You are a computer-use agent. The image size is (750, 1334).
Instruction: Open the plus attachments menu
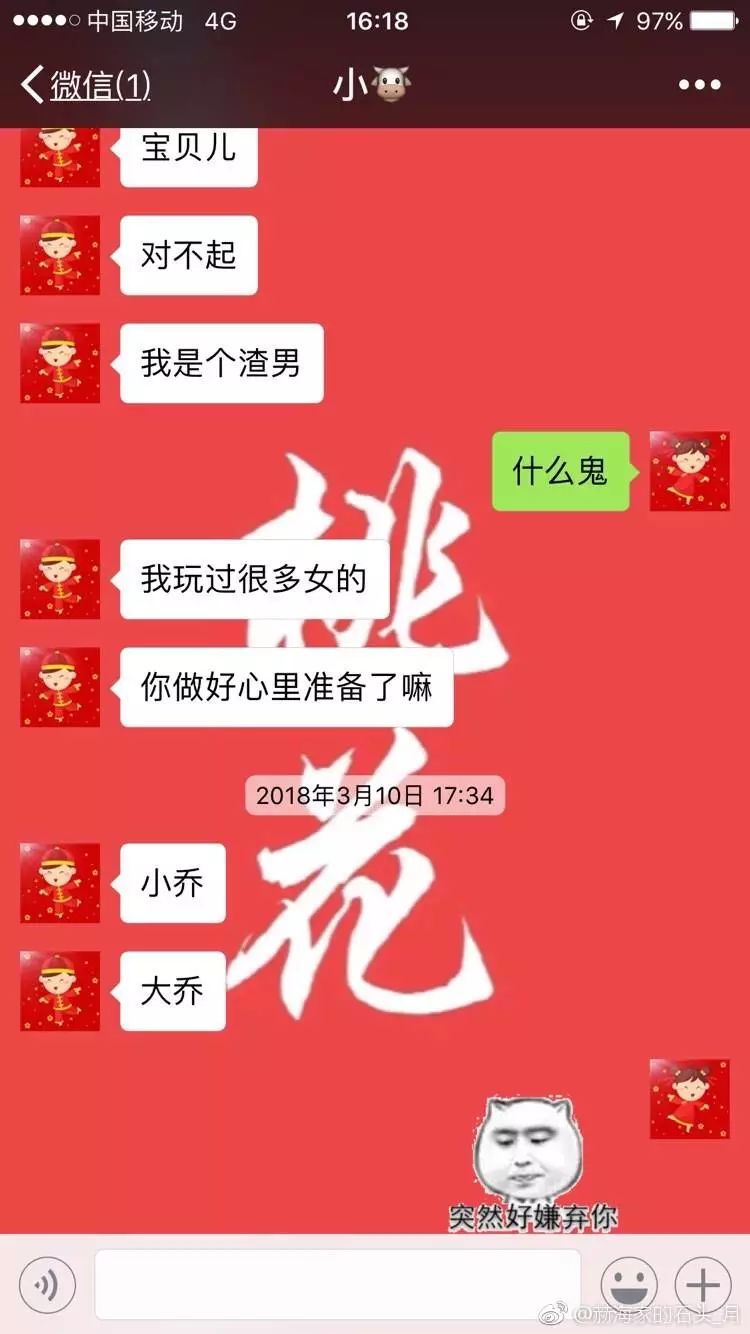point(703,1285)
